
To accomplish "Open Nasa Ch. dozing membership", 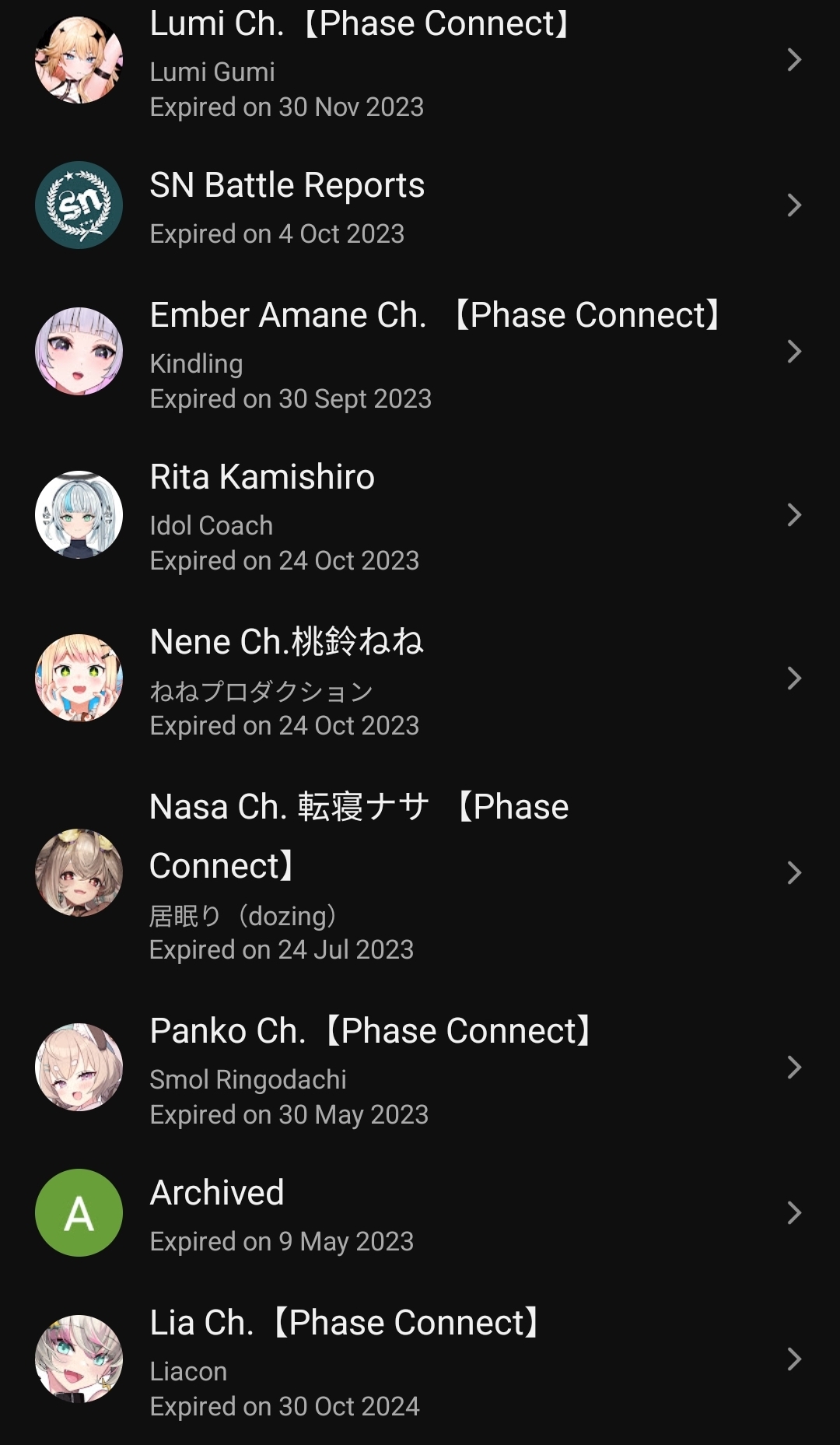I will tap(420, 873).
